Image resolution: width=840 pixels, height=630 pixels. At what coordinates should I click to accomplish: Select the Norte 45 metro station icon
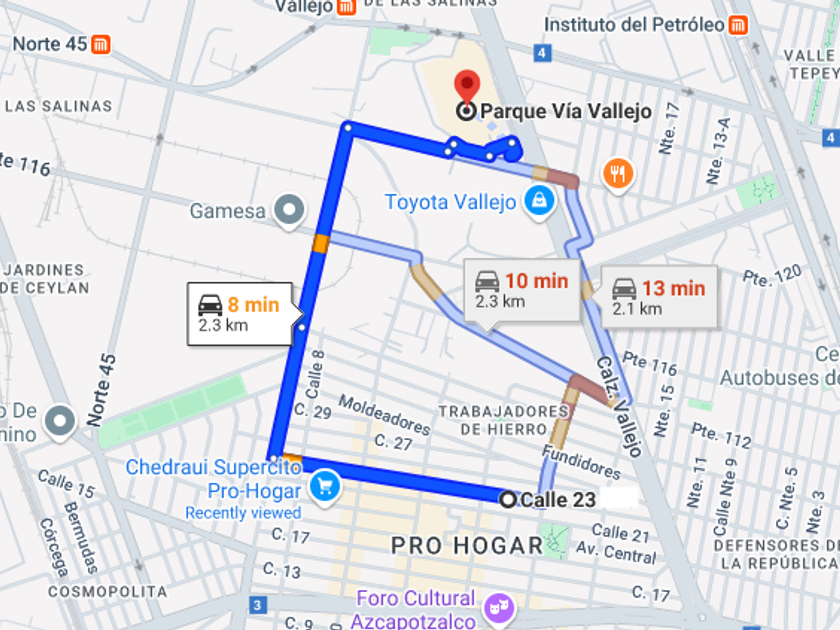(101, 44)
